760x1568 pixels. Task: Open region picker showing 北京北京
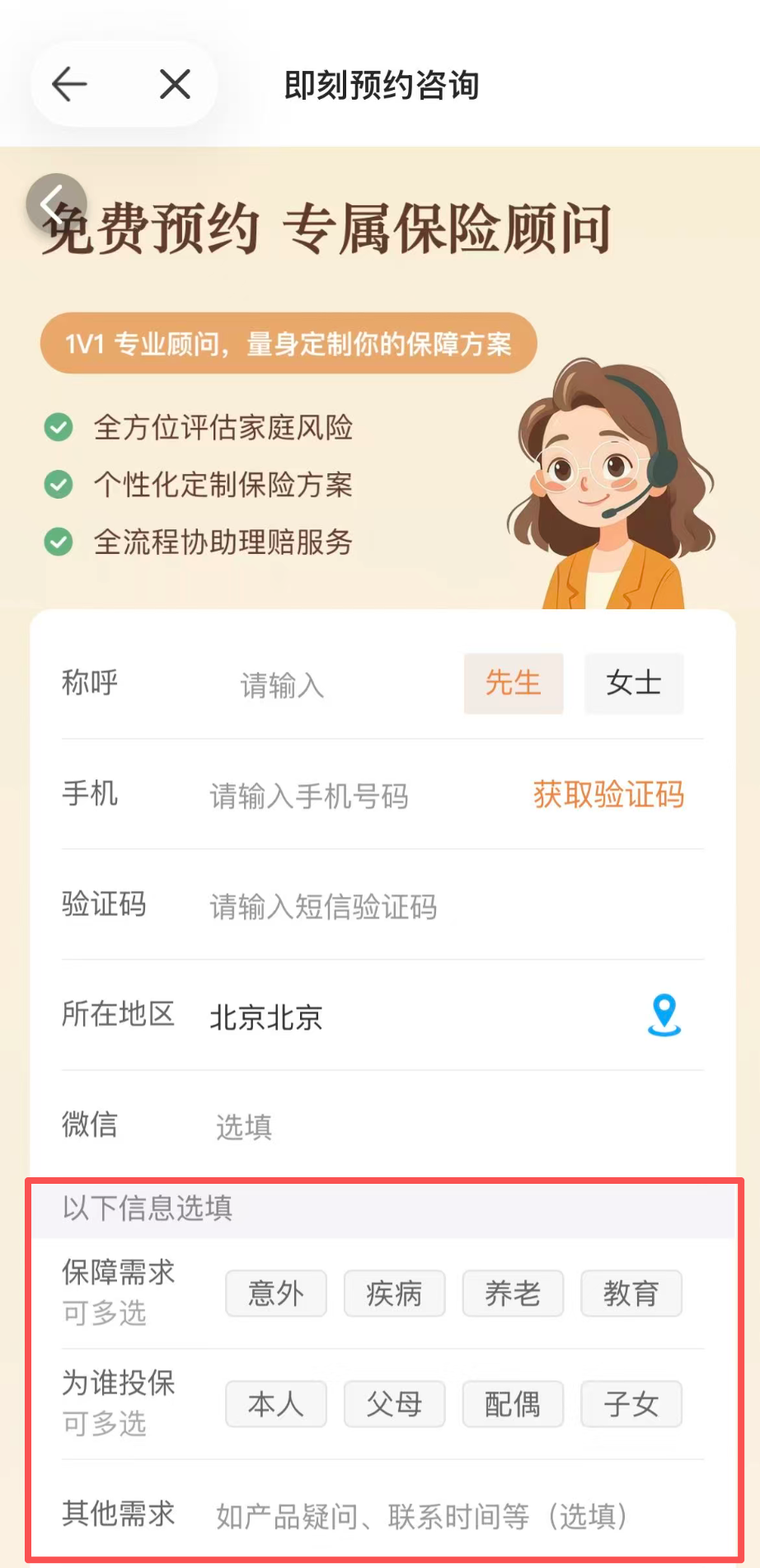tap(371, 1017)
